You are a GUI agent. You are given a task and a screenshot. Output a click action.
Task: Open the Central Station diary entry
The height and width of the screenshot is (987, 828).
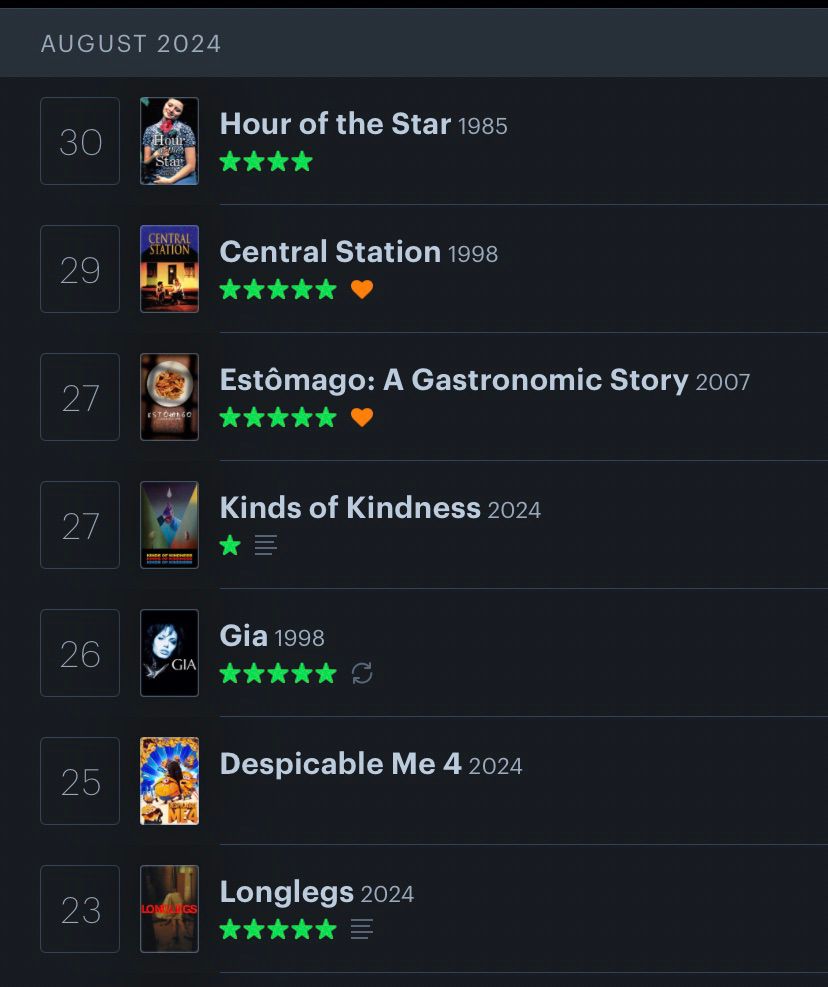coord(330,252)
